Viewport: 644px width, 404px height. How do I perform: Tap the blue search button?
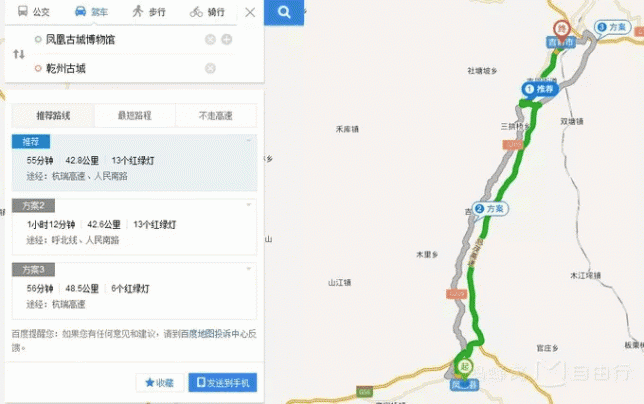285,13
